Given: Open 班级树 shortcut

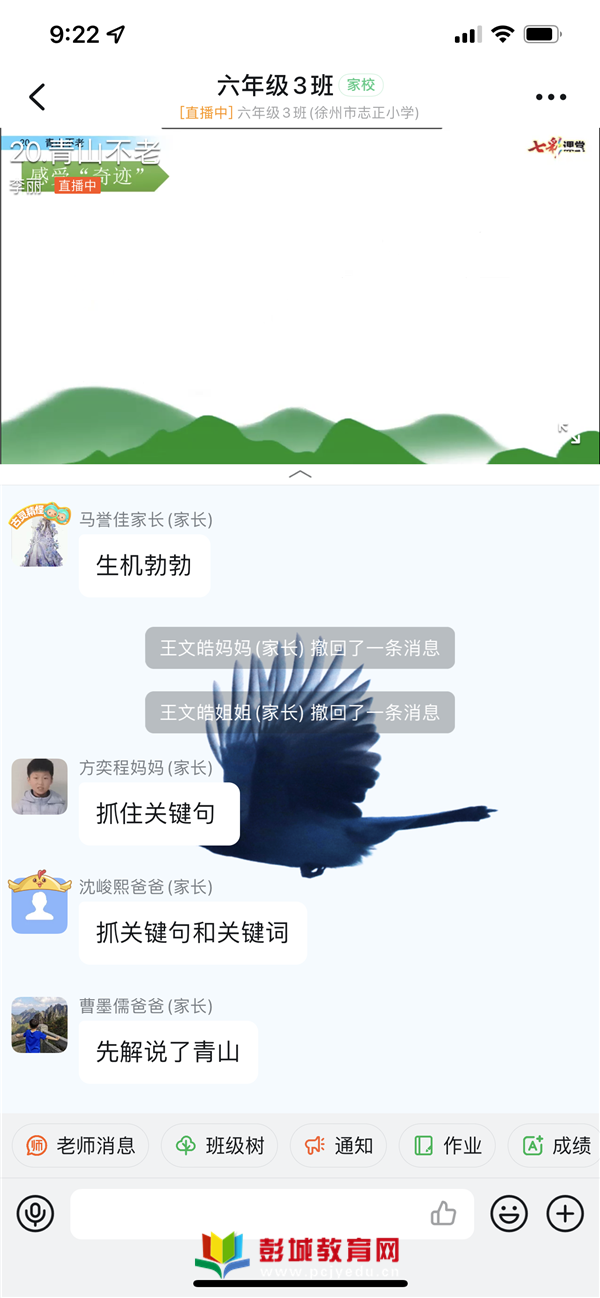Looking at the screenshot, I should [x=220, y=1145].
